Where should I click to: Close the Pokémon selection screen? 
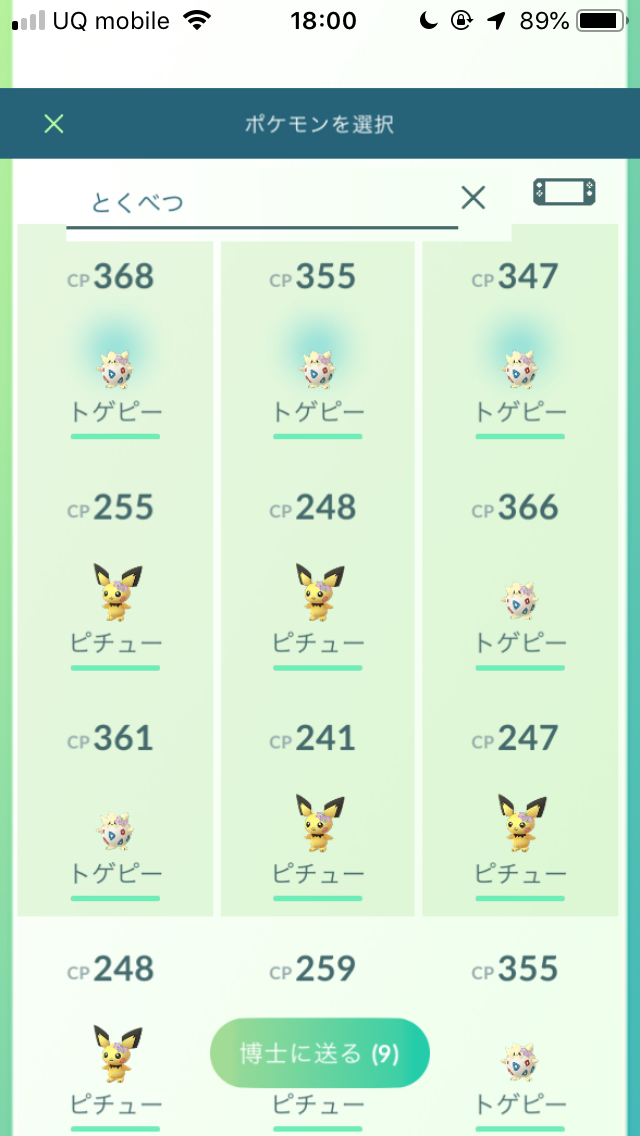click(54, 124)
